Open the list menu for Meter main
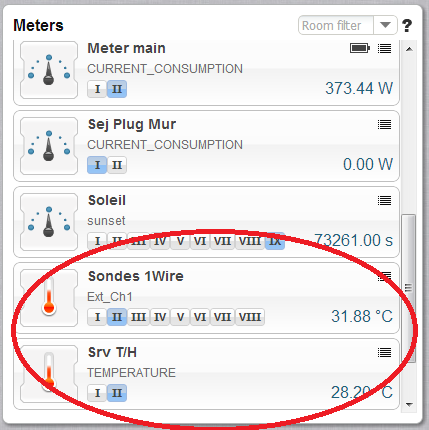 pos(384,49)
